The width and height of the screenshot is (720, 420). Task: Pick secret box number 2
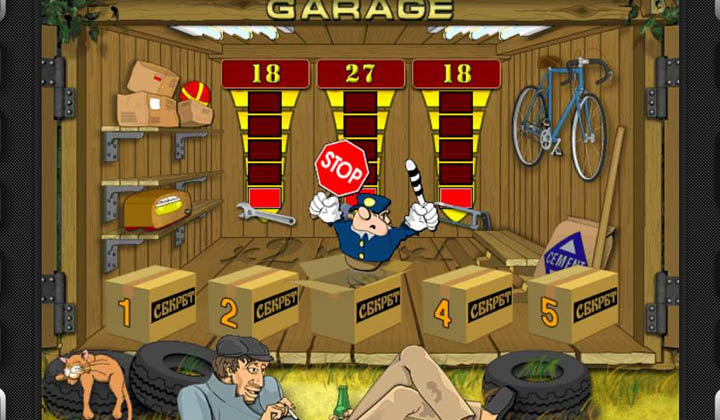pyautogui.click(x=255, y=305)
